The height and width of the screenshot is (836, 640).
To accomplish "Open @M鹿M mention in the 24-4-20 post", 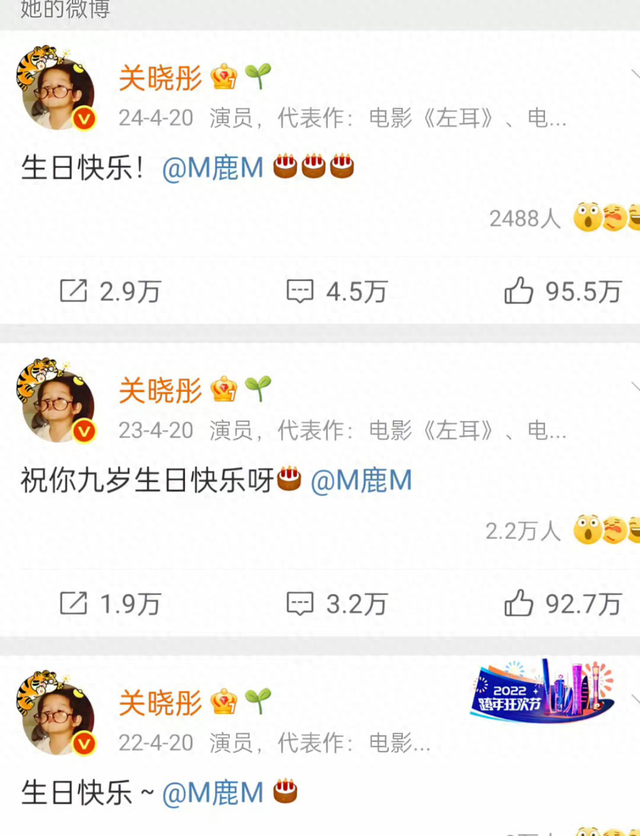I will [x=212, y=168].
